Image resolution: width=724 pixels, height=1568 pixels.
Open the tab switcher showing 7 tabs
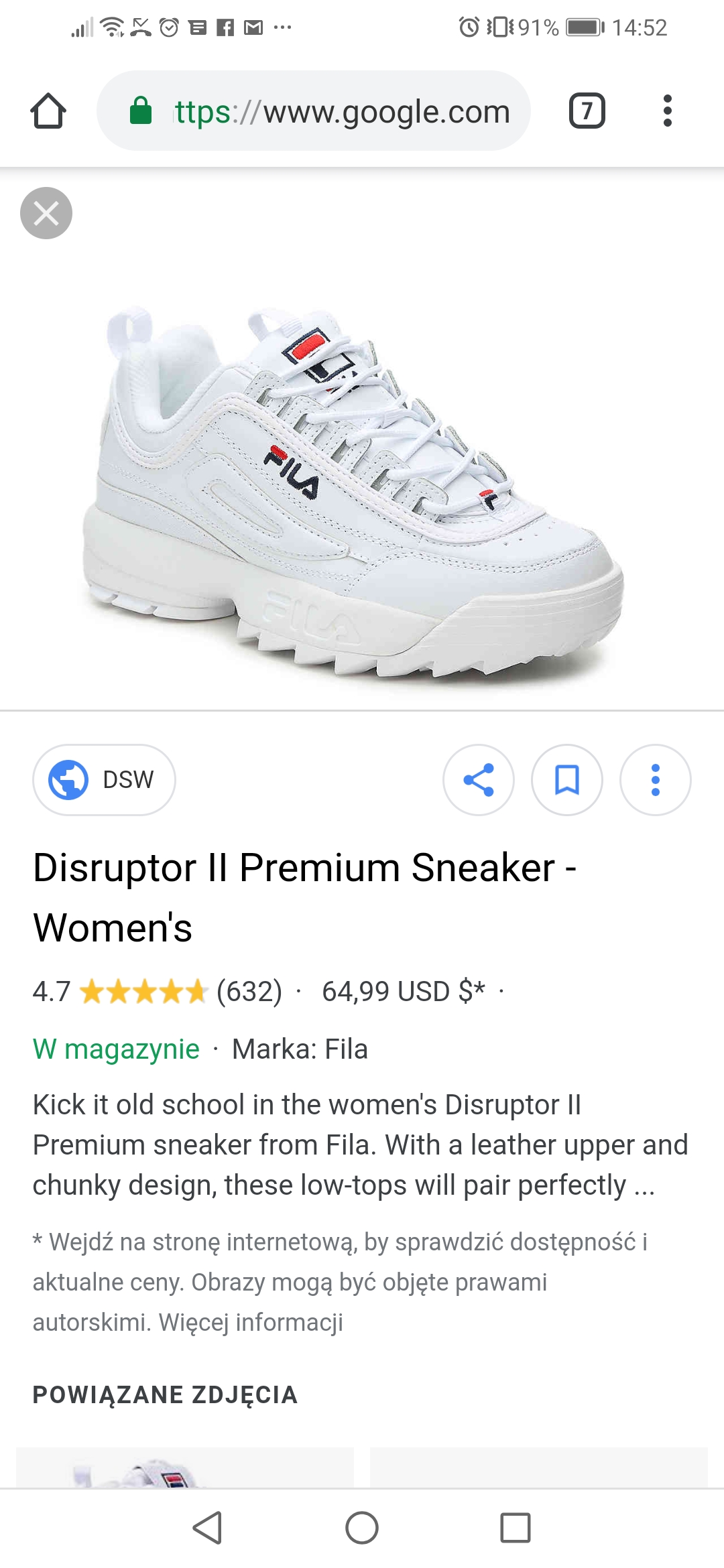pos(587,111)
